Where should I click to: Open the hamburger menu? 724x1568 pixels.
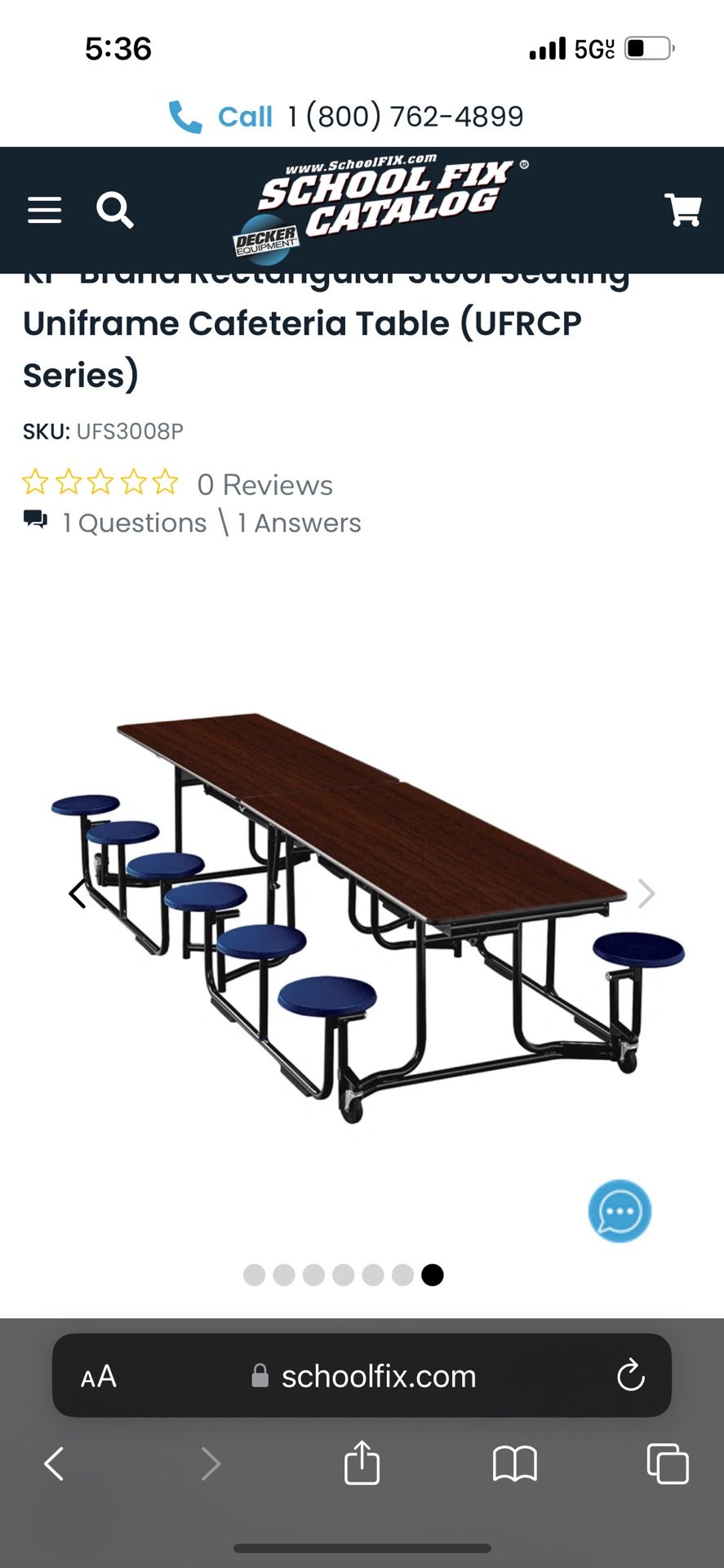[45, 210]
